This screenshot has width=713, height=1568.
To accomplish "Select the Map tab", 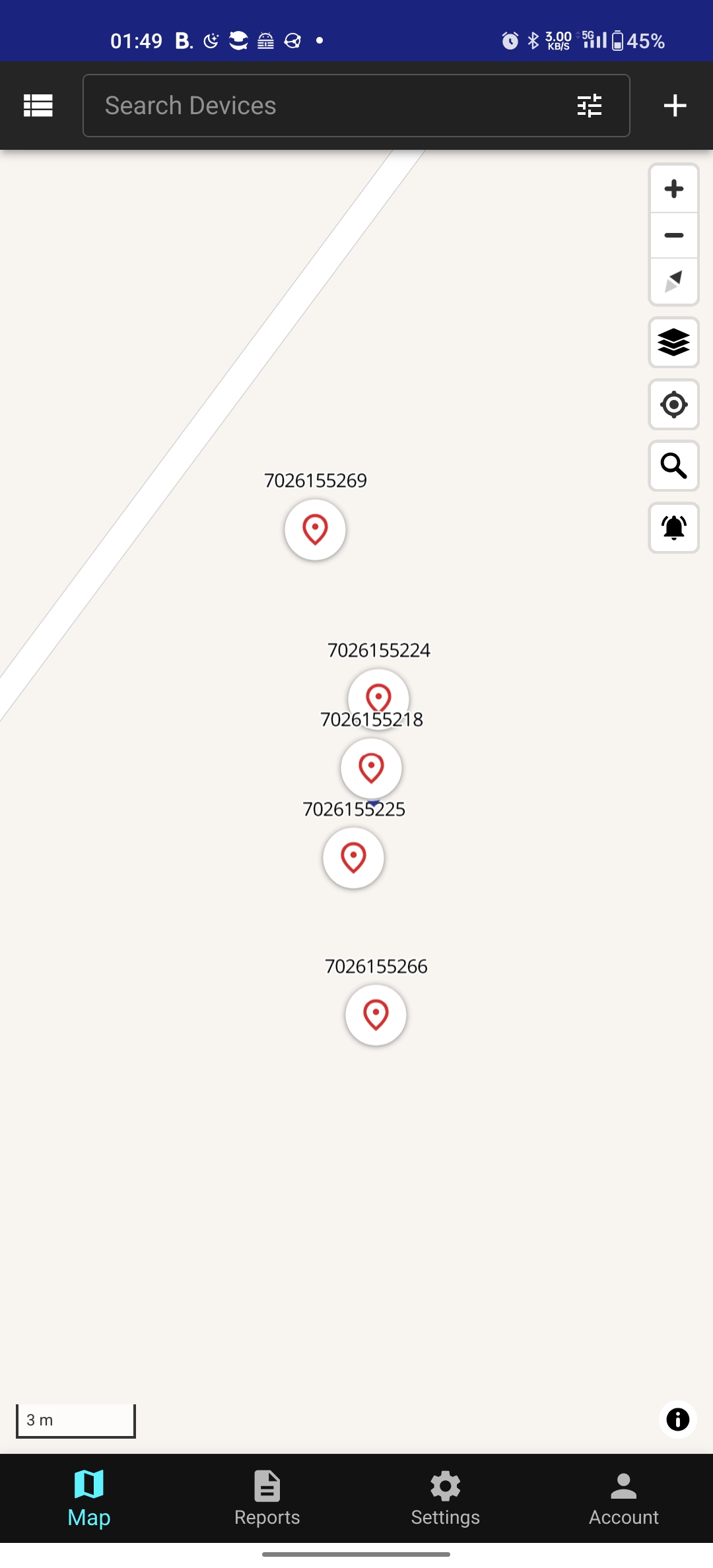I will point(89,1498).
